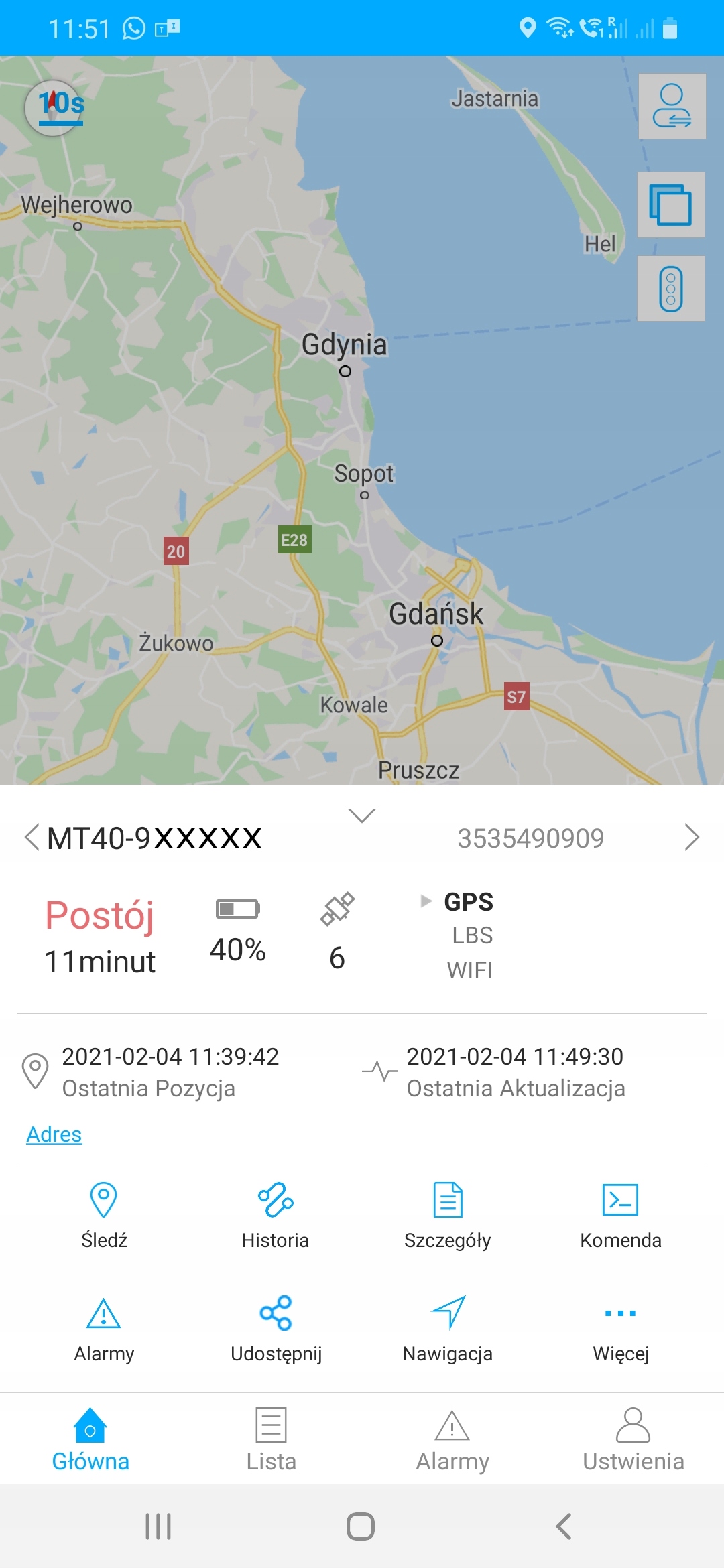
Task: Switch to the Alarmy bottom tab
Action: 452,1439
